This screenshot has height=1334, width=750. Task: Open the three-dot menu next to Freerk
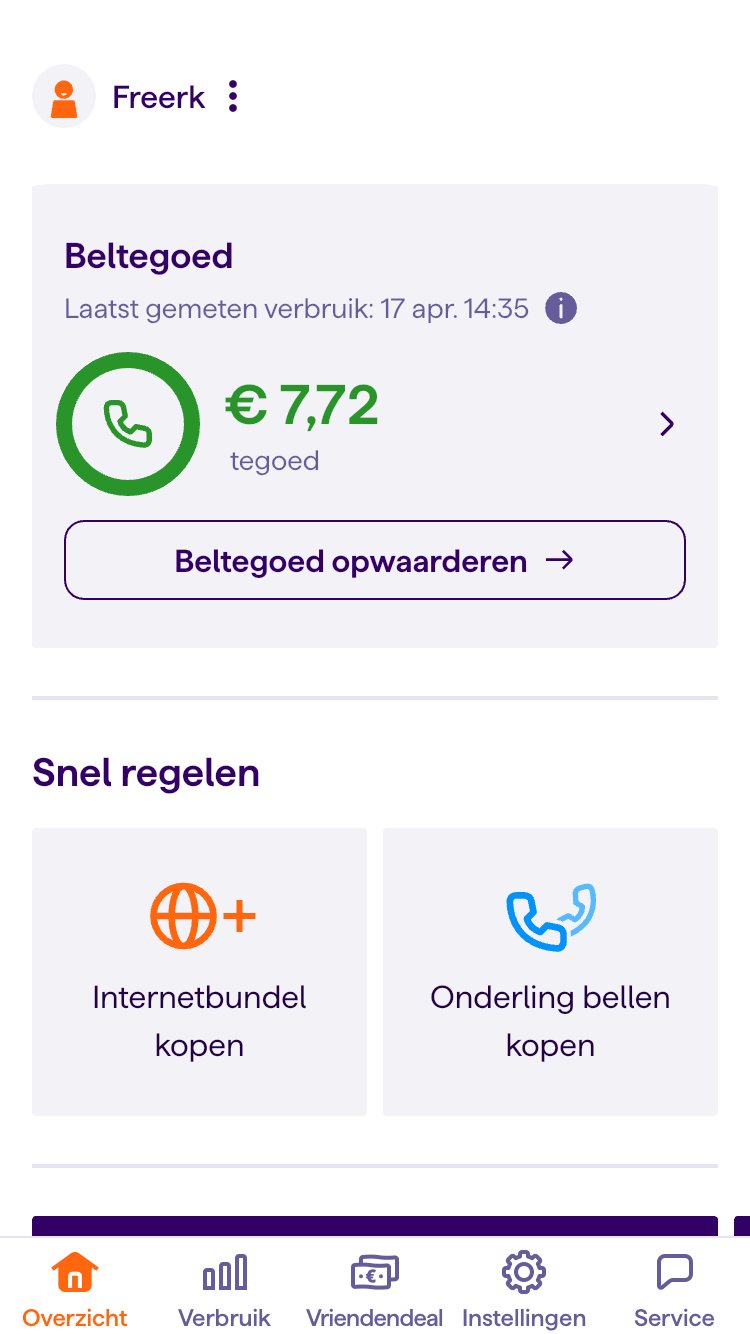(x=233, y=97)
